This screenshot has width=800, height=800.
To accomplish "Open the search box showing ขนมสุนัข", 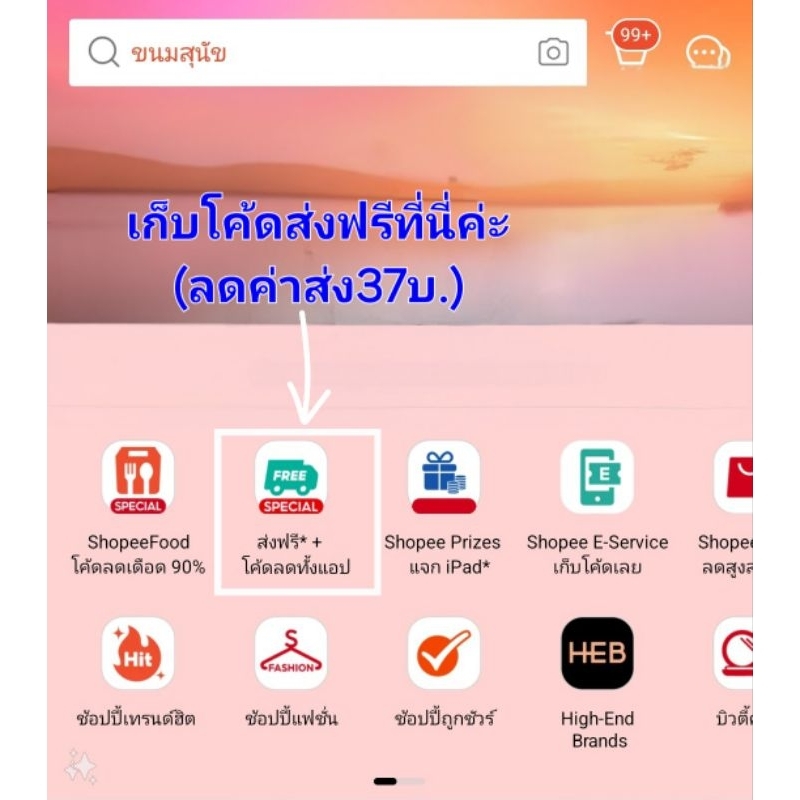I will [x=328, y=53].
